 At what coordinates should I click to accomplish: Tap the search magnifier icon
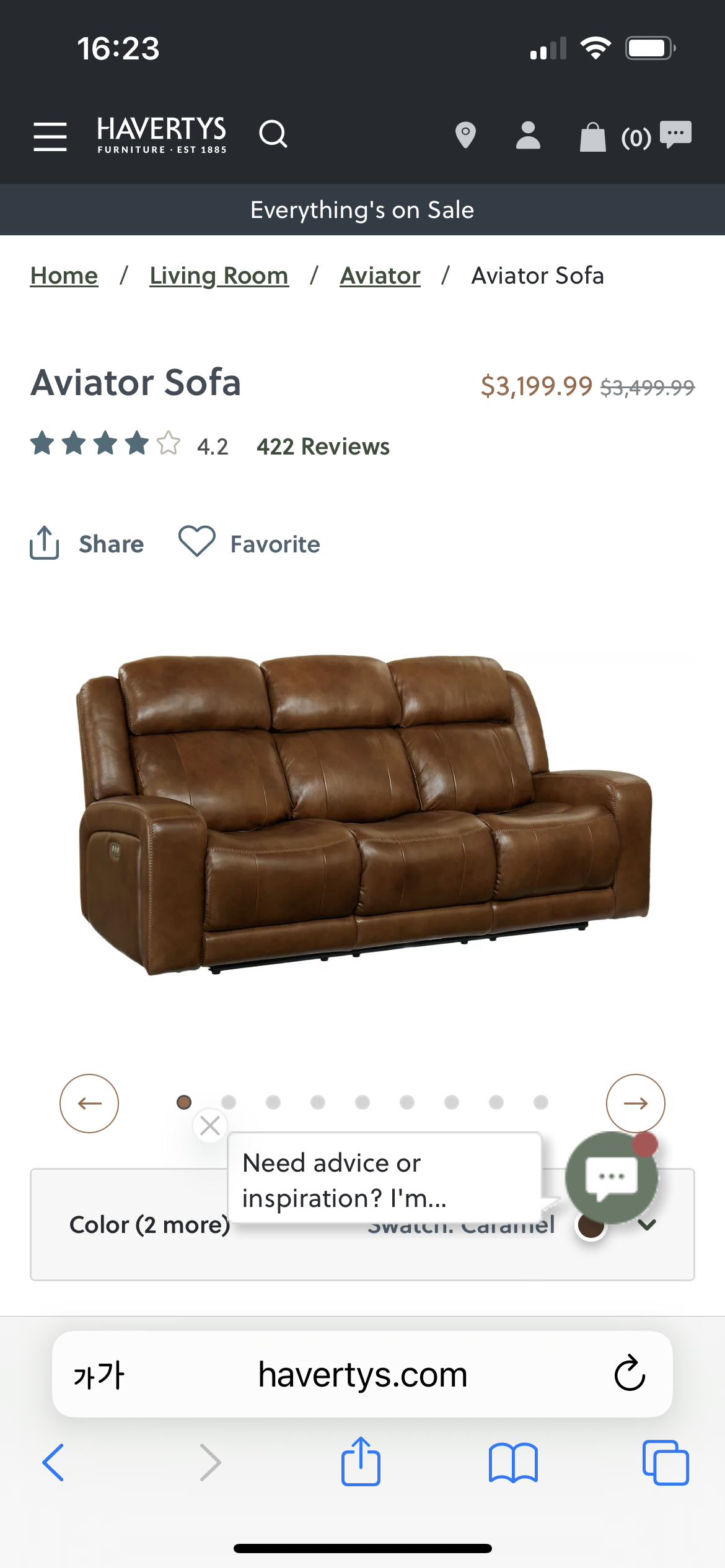pos(273,134)
